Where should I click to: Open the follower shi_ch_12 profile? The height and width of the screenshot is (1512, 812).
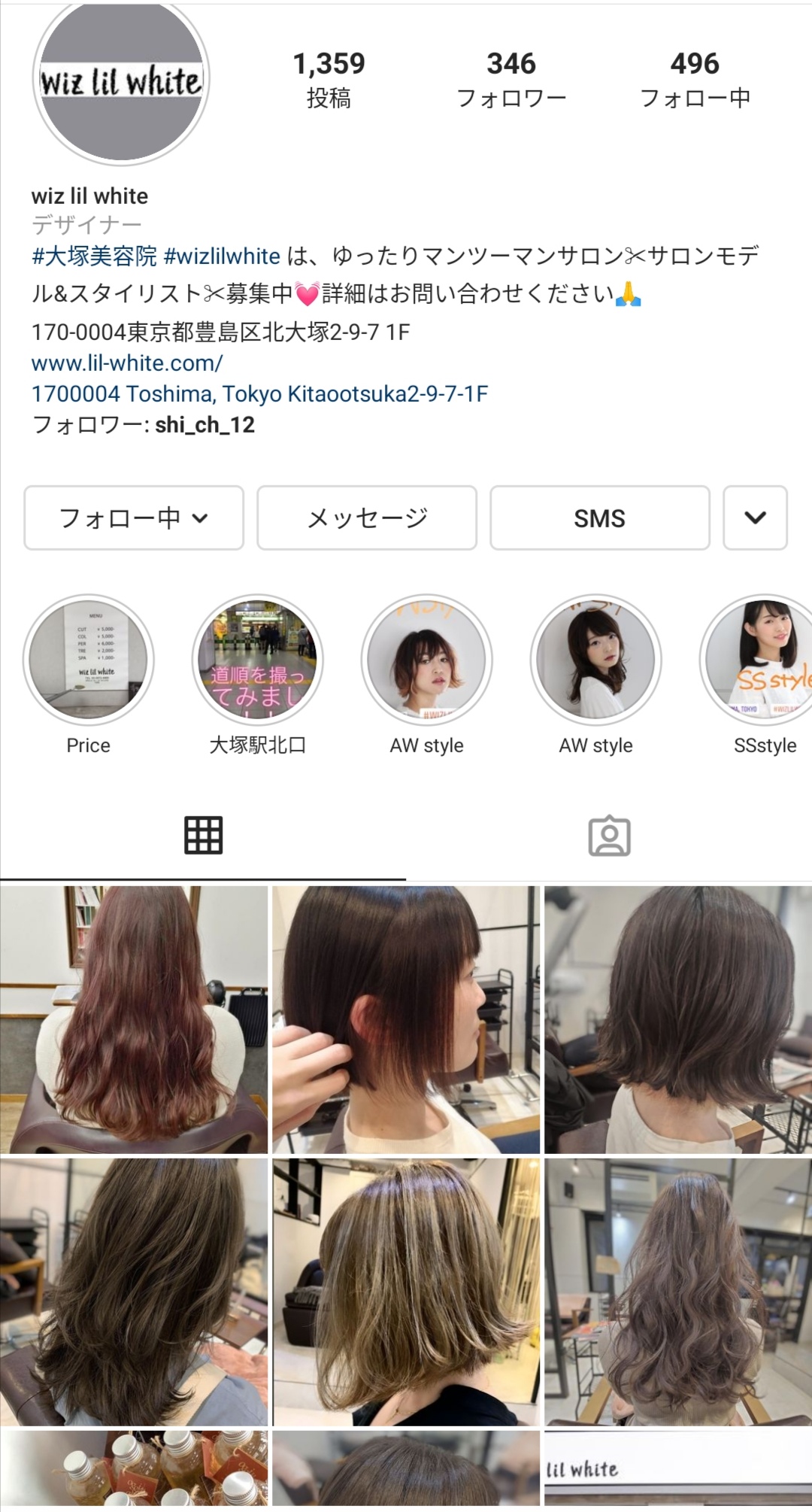point(205,425)
